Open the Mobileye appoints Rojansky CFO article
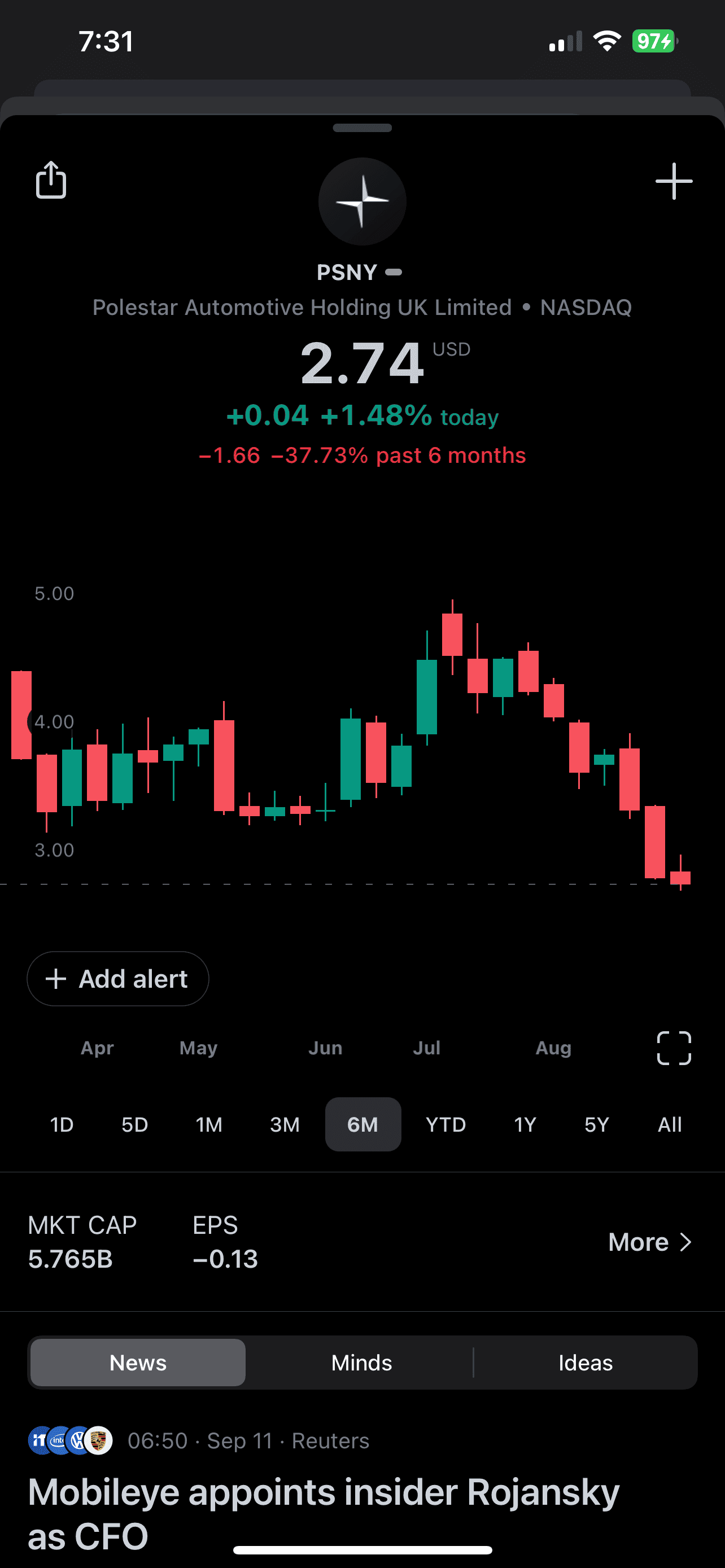The image size is (725, 1568). [324, 1513]
